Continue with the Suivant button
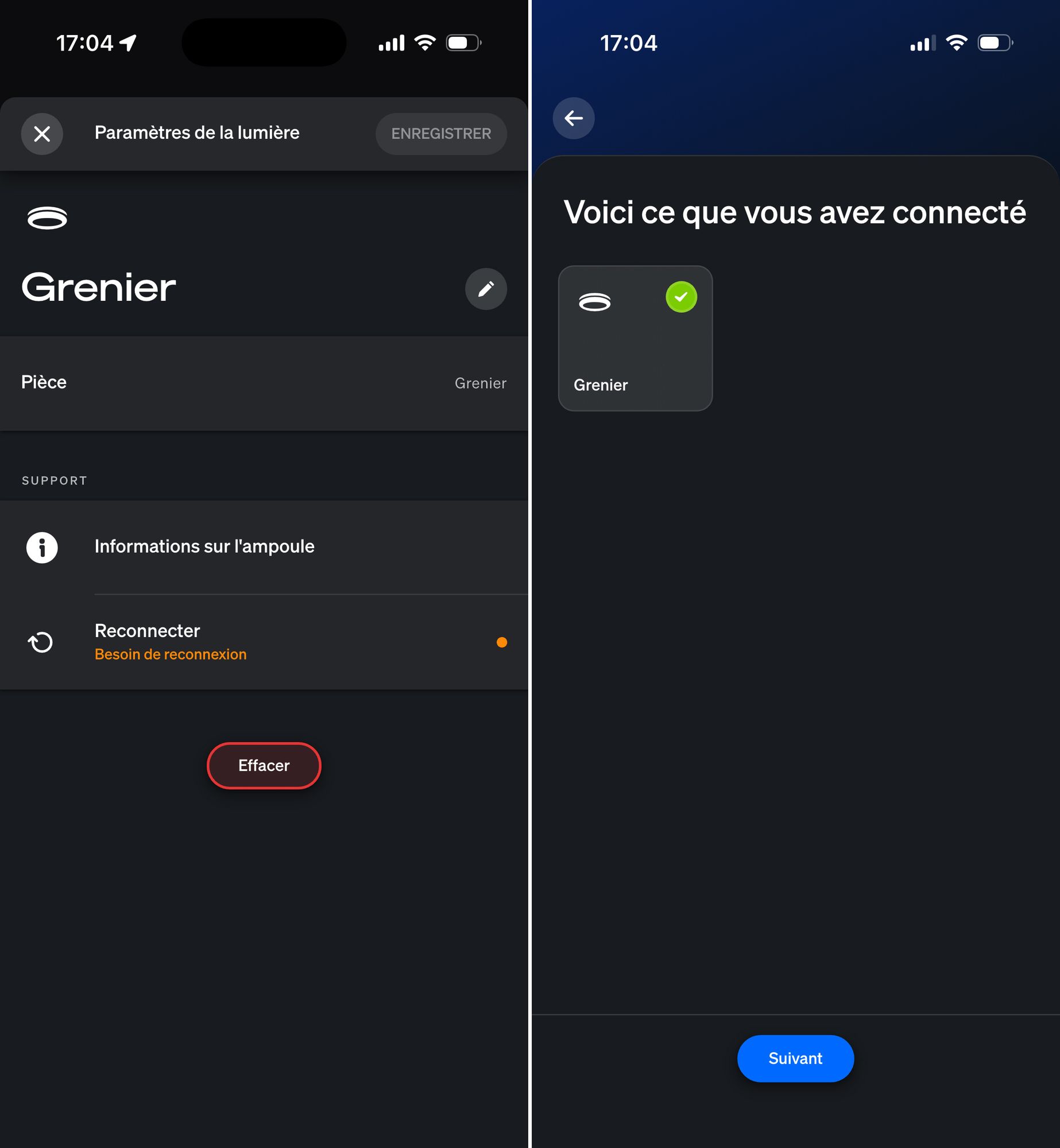 pyautogui.click(x=795, y=1058)
